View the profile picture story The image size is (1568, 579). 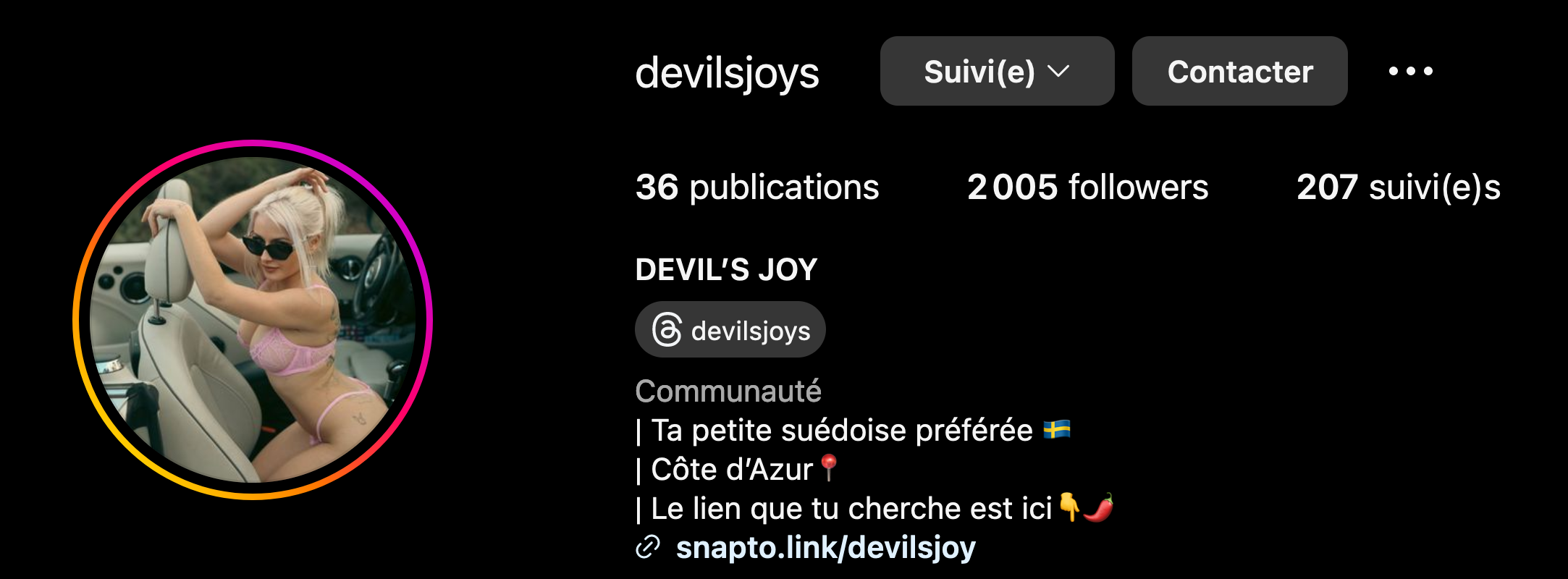tap(252, 319)
